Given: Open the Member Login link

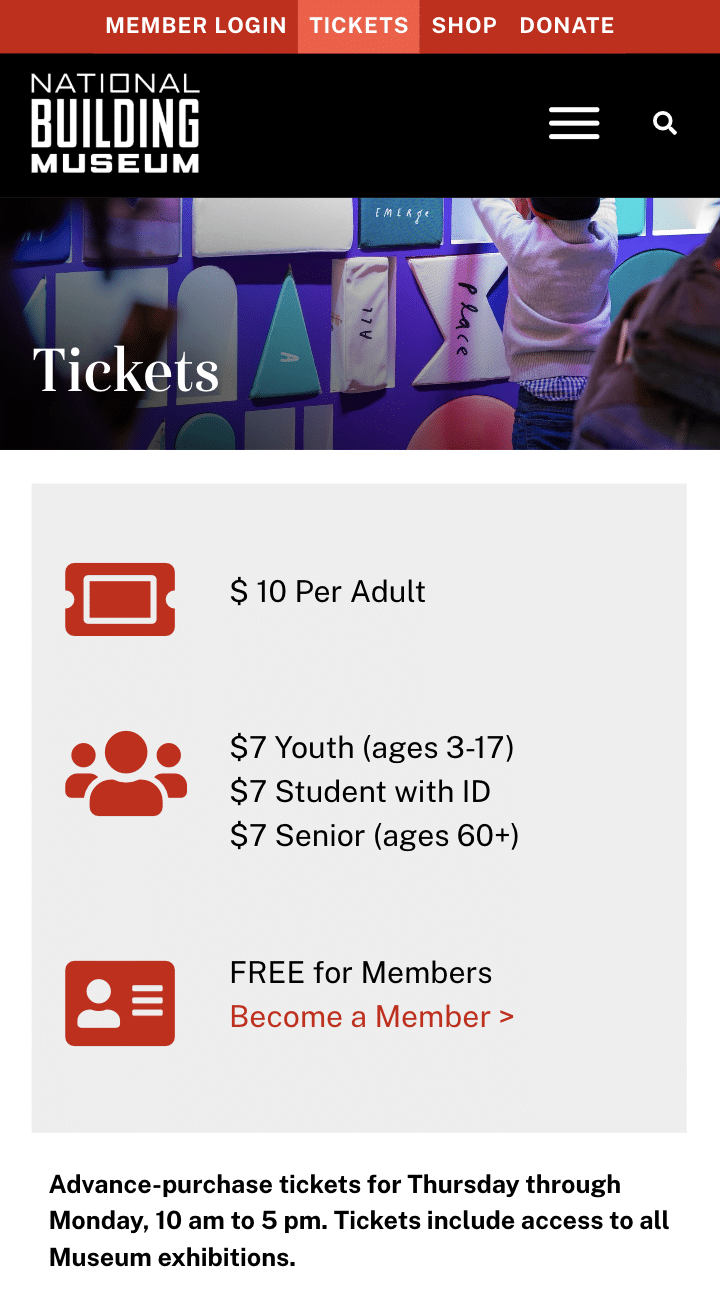Looking at the screenshot, I should (x=196, y=26).
